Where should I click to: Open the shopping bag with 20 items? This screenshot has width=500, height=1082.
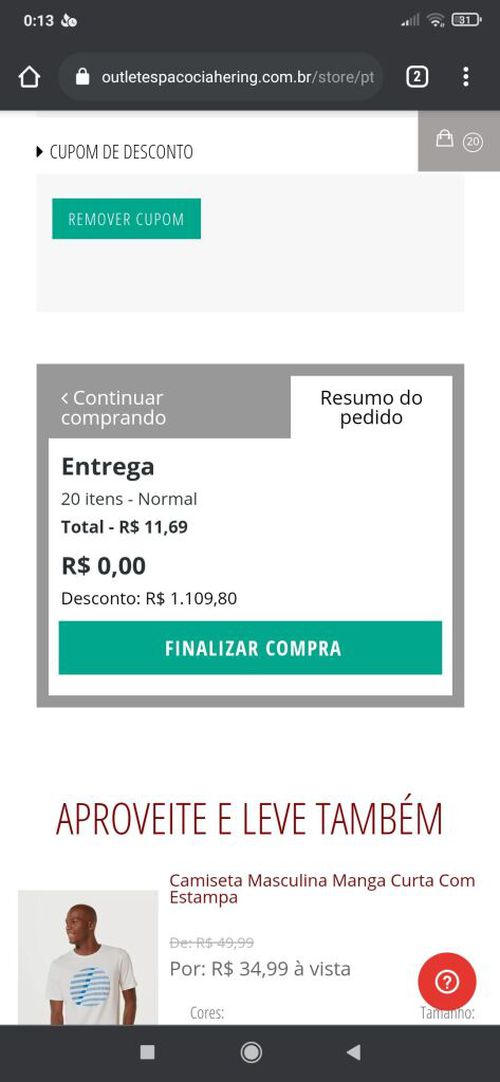[x=459, y=141]
